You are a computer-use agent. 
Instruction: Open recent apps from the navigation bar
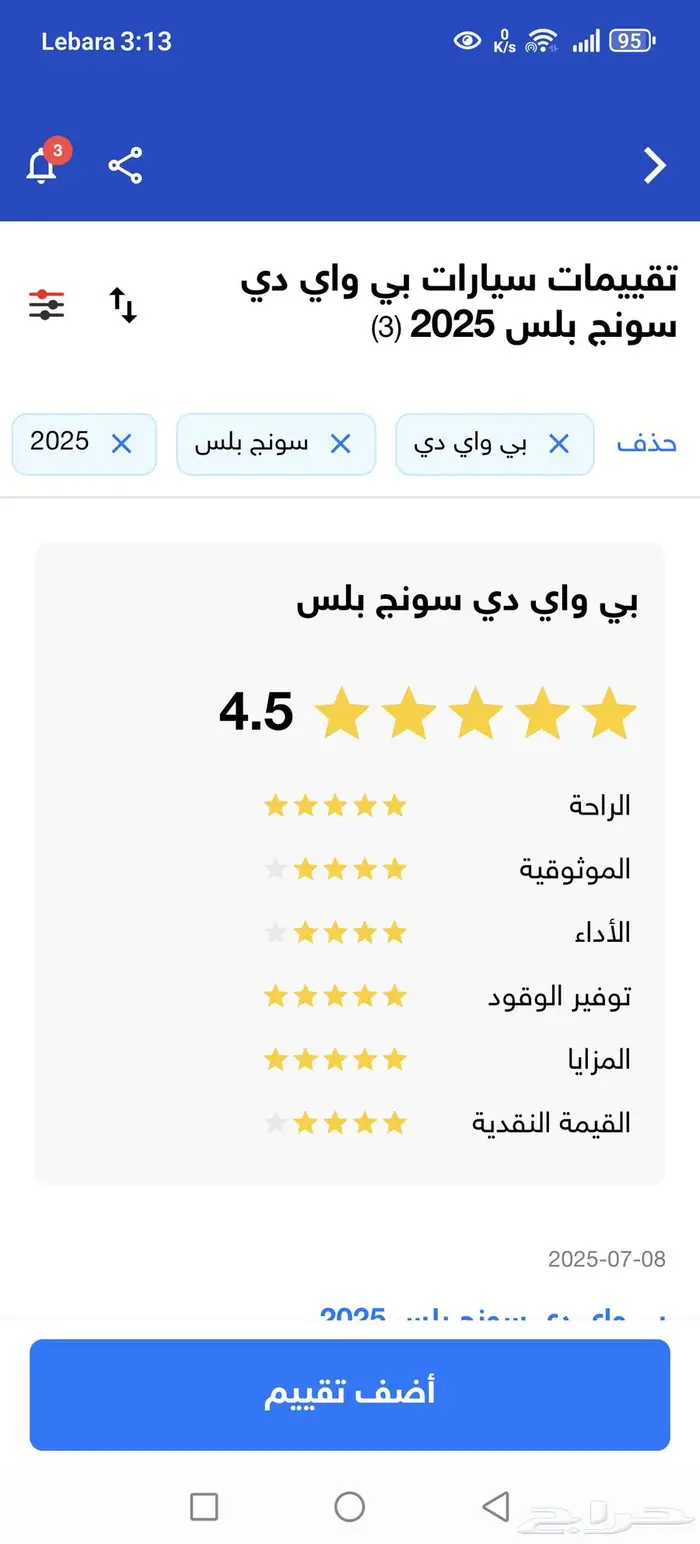click(204, 1506)
